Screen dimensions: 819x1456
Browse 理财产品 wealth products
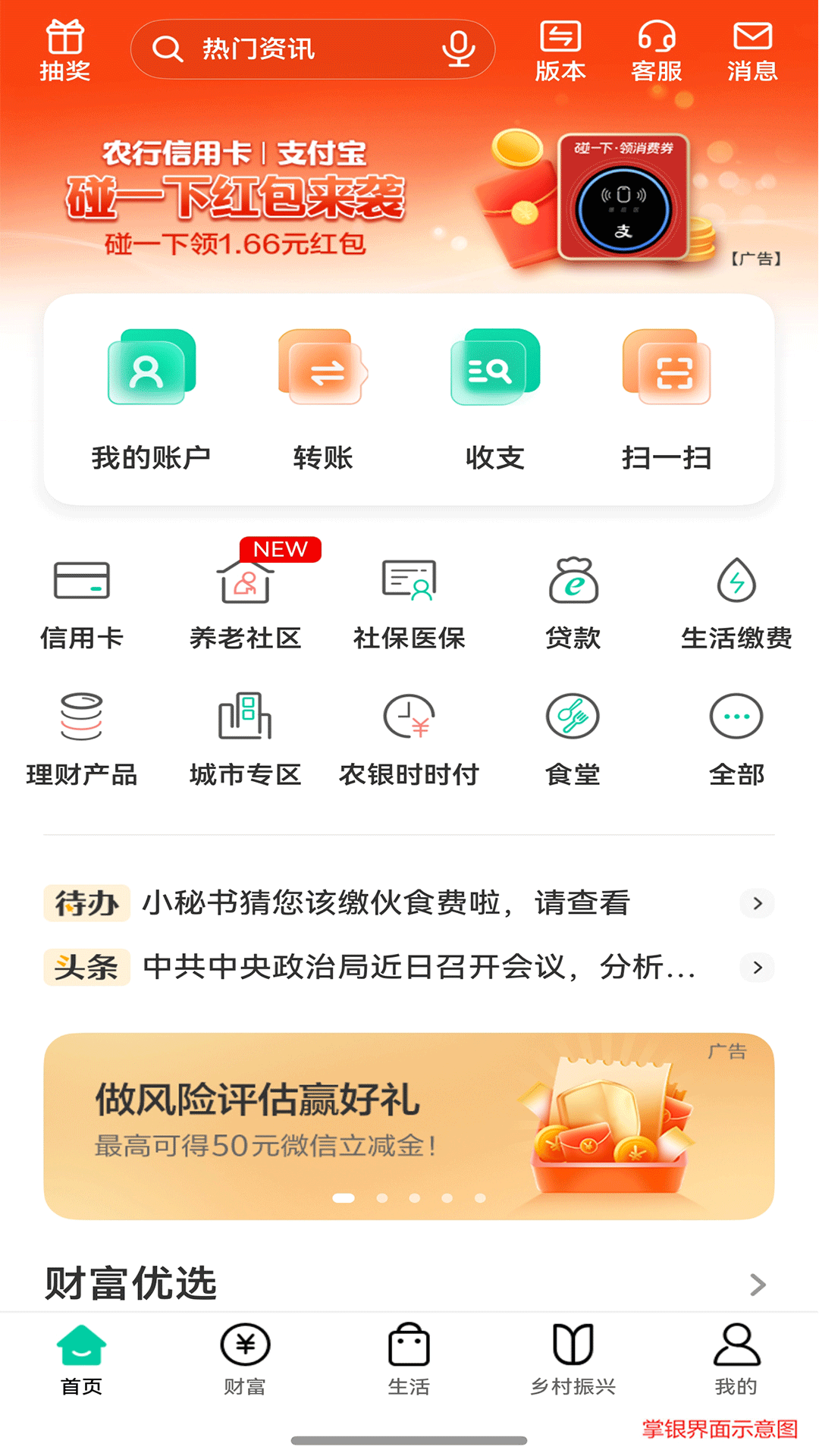point(82,736)
